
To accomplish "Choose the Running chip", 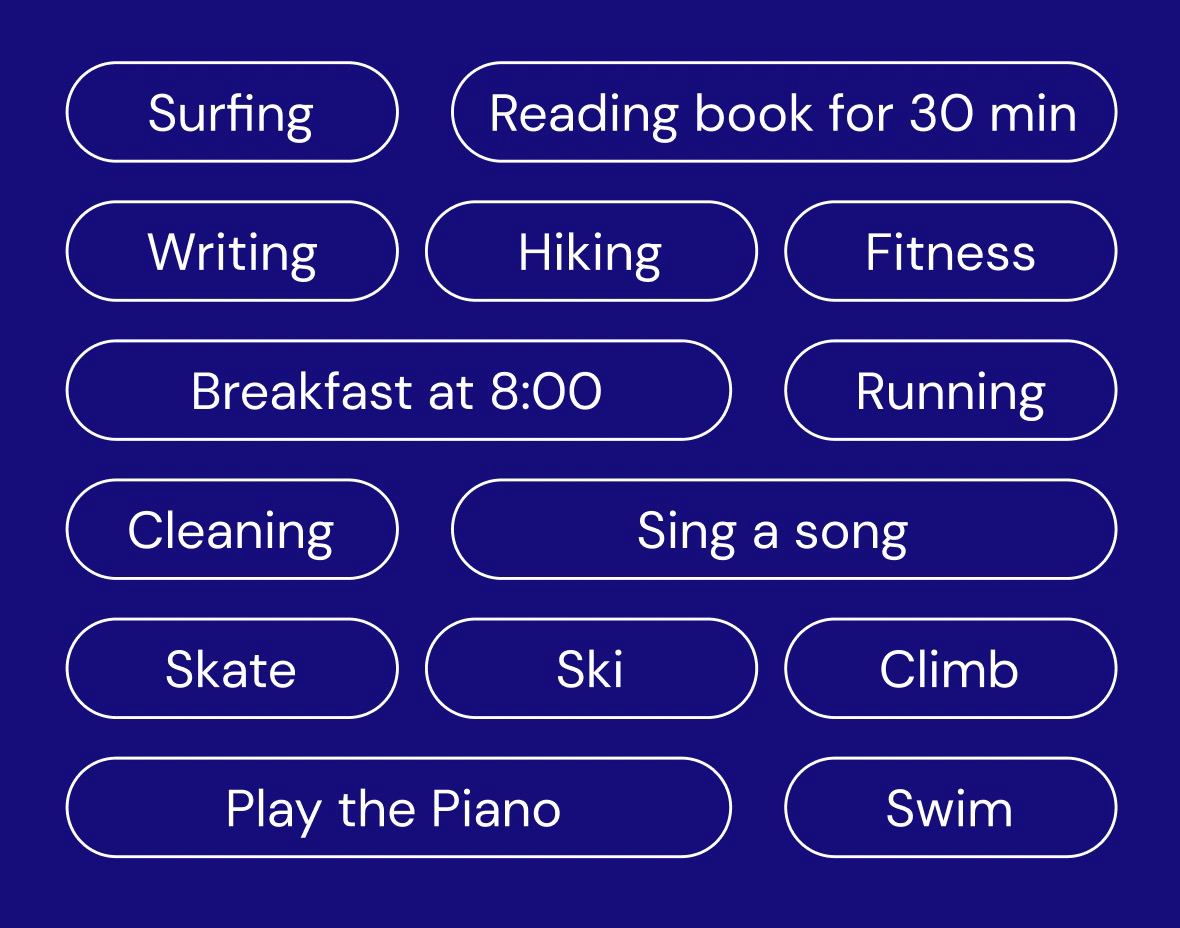I will coord(950,390).
